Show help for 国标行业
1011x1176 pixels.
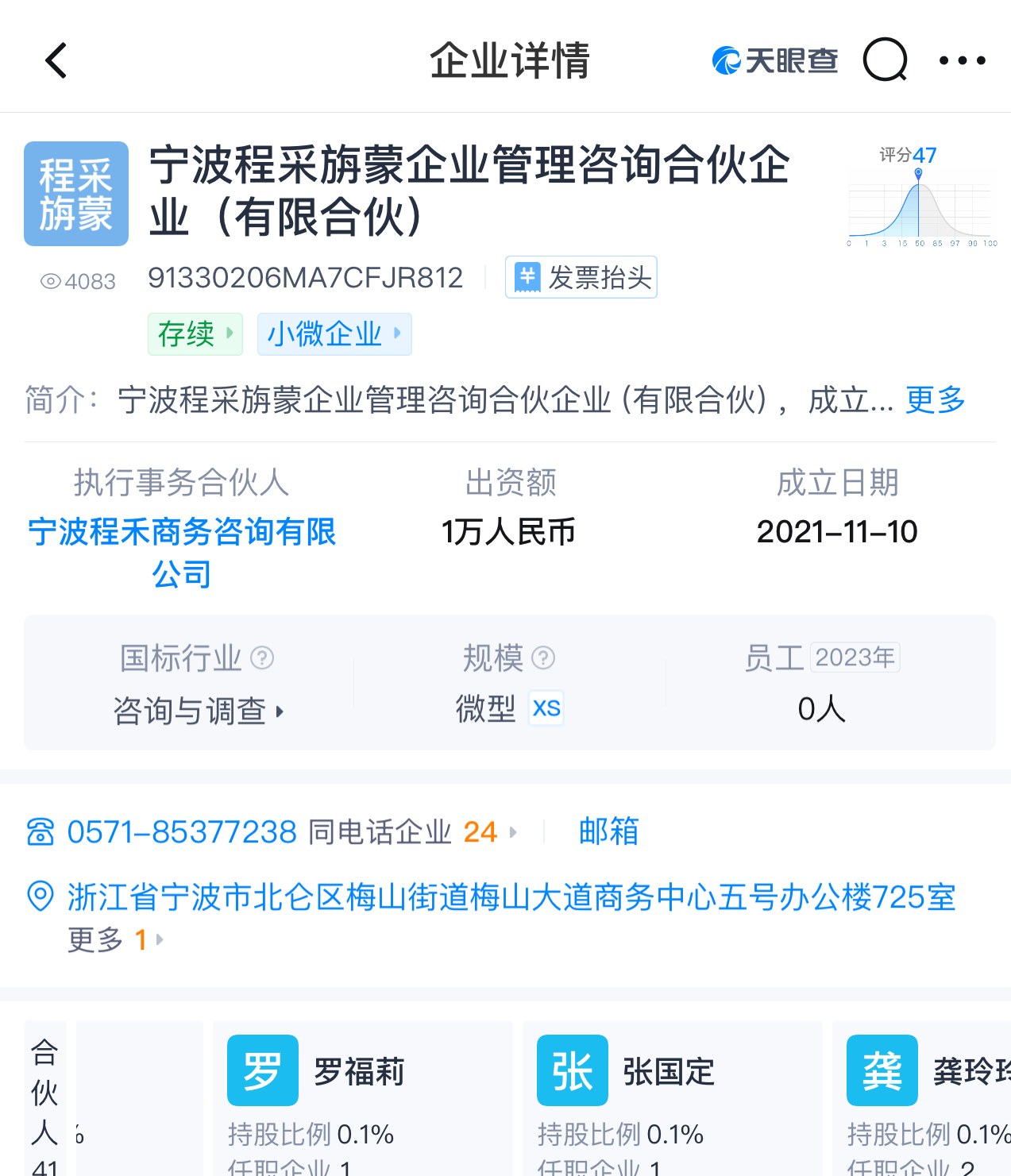coord(262,658)
